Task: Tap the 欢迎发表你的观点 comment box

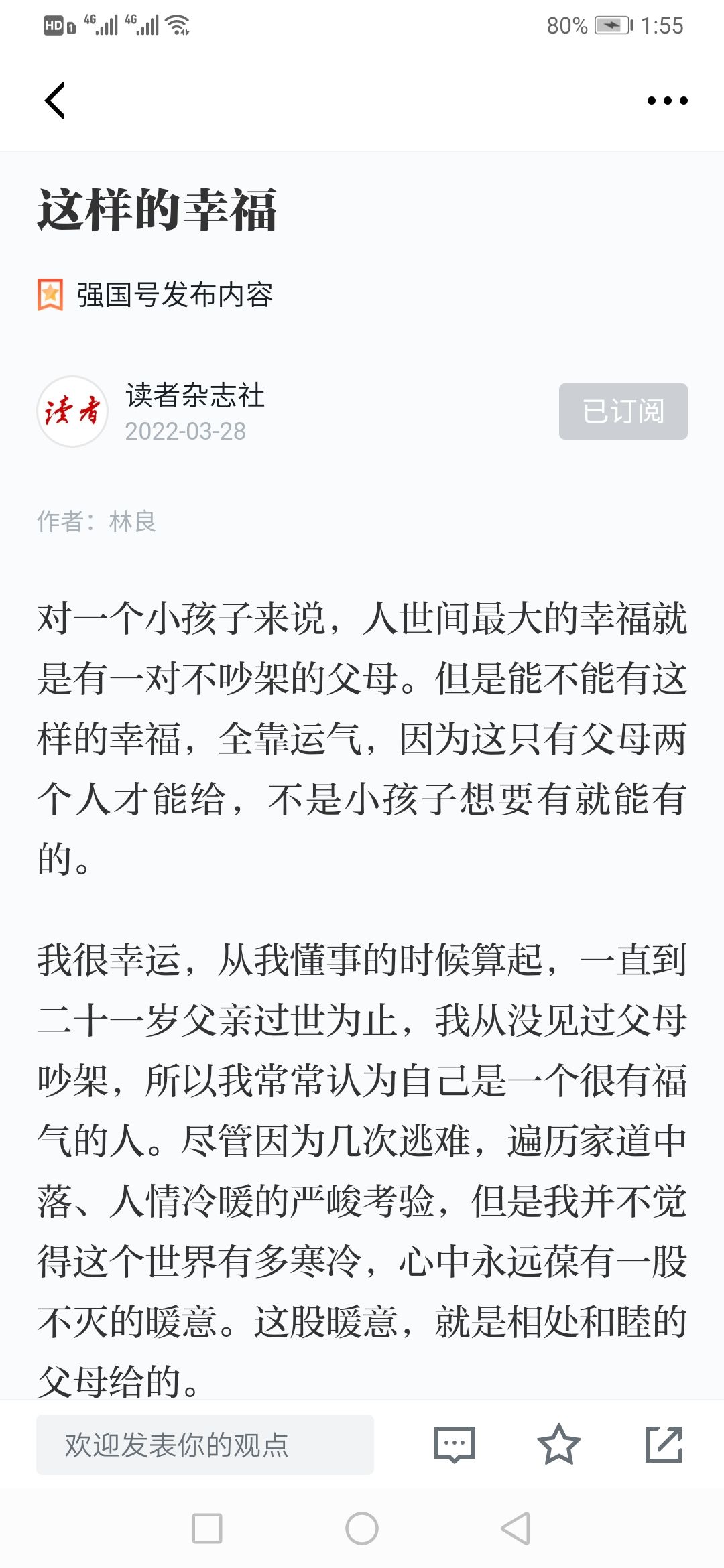Action: coord(205,1445)
